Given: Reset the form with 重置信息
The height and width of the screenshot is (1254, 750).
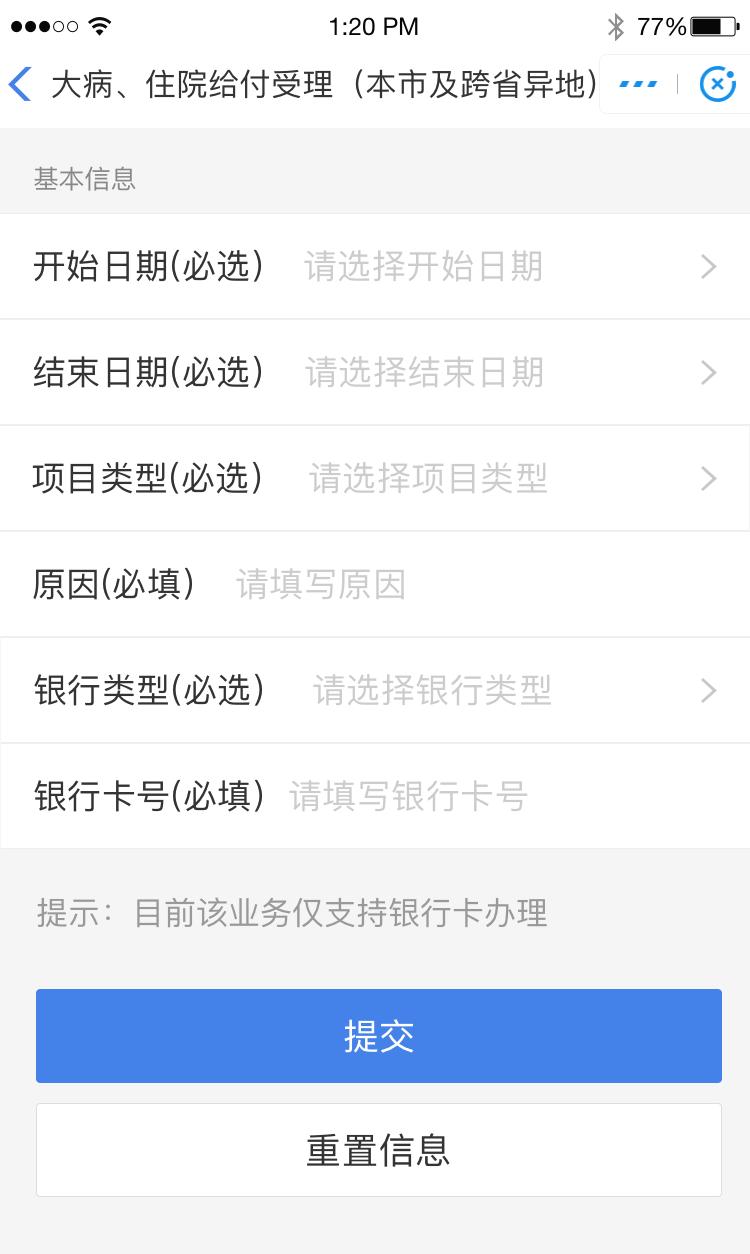Looking at the screenshot, I should tap(378, 1150).
